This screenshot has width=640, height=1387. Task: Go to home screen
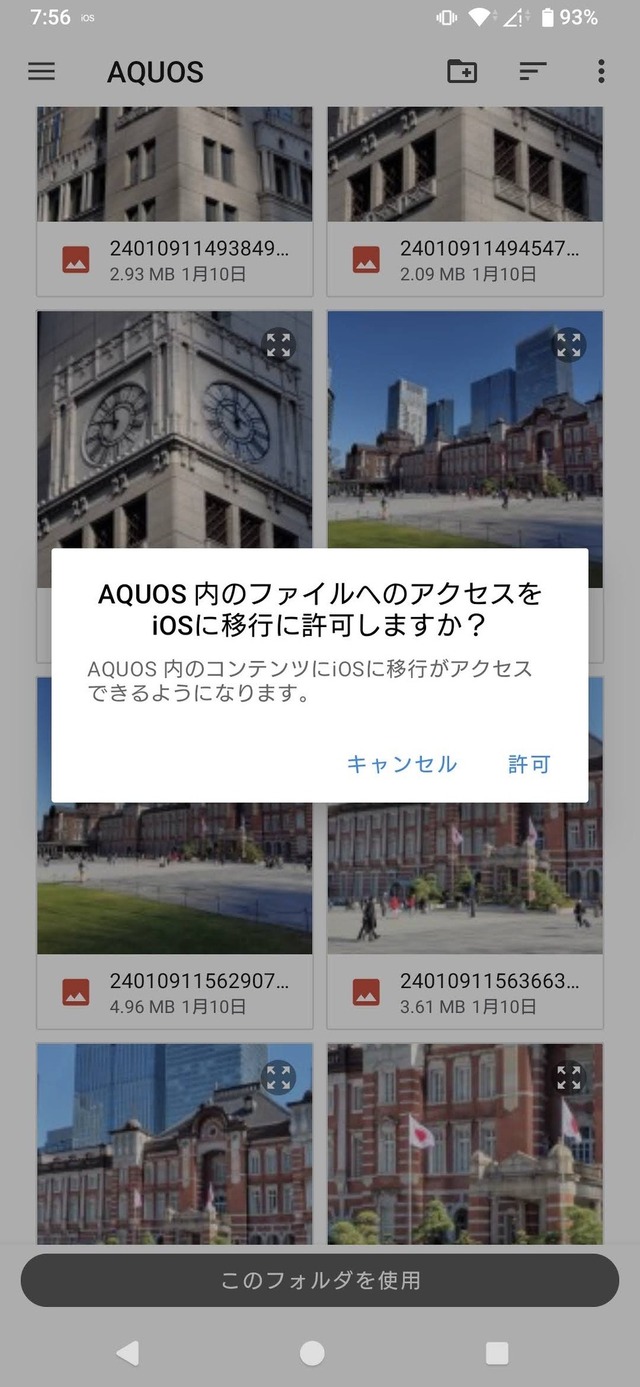[x=312, y=1353]
